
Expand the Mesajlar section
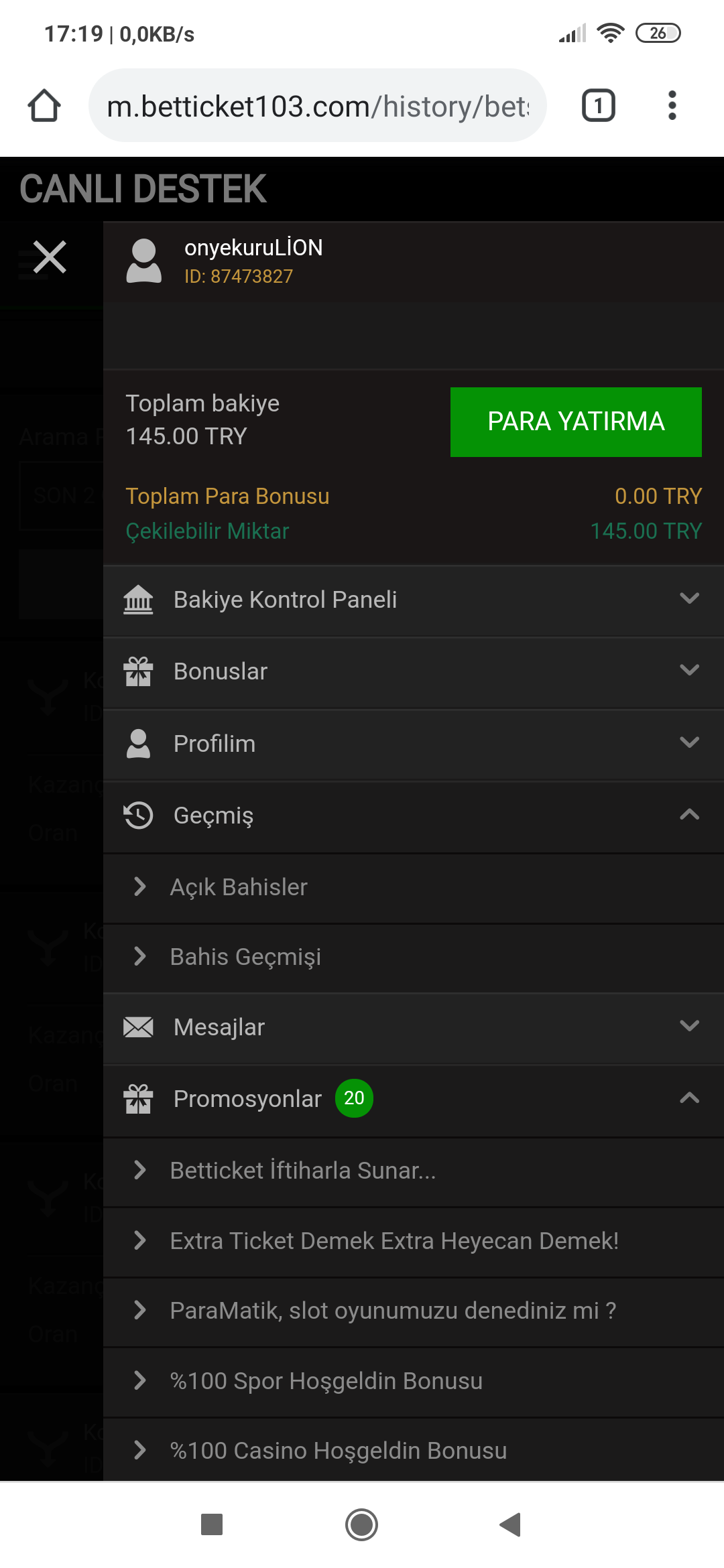[414, 1027]
